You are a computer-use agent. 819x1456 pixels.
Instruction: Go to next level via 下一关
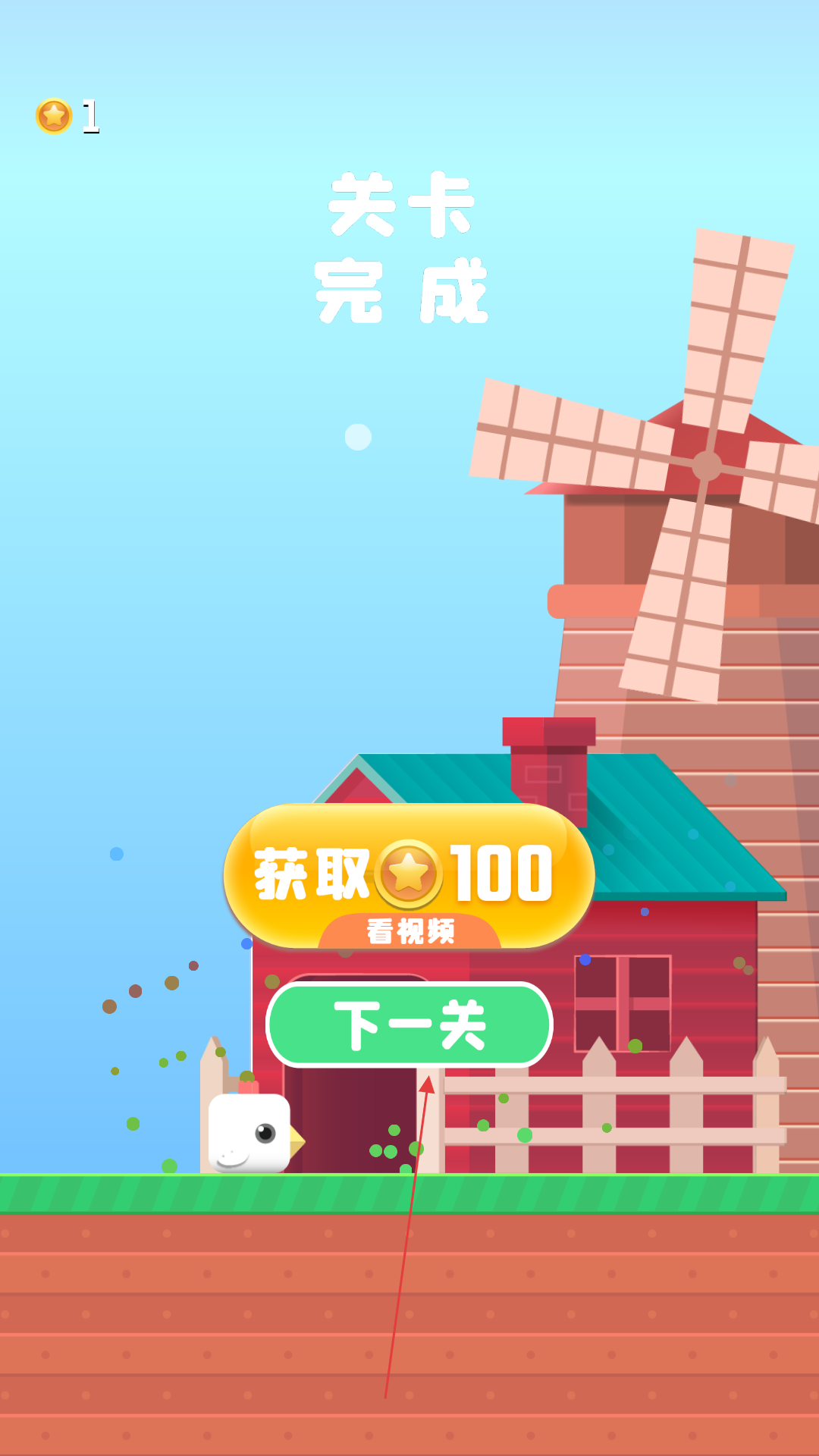point(409,1025)
